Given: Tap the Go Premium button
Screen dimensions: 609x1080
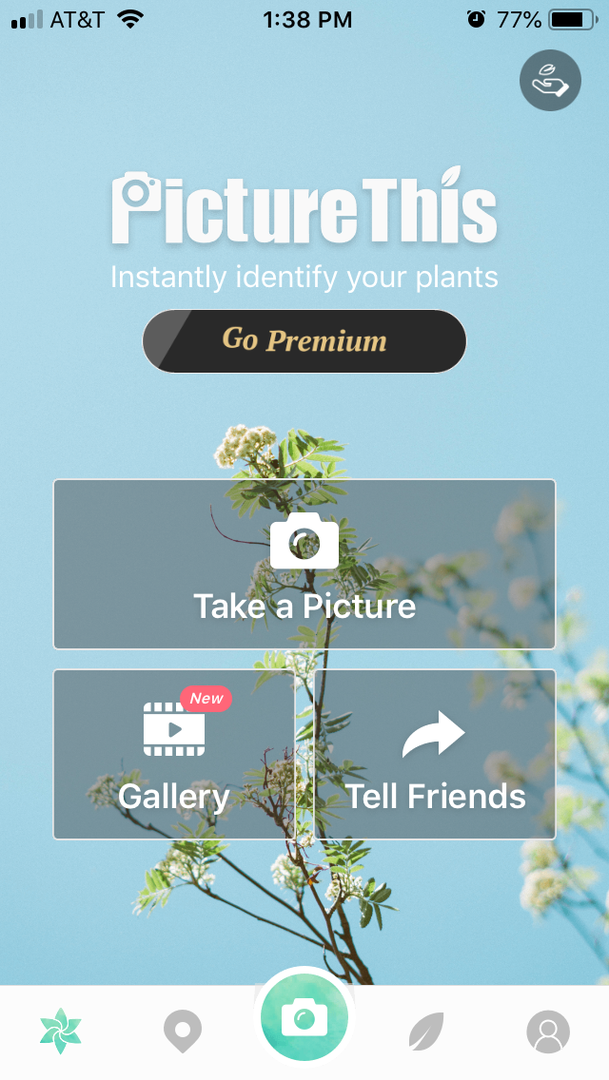Looking at the screenshot, I should point(304,340).
